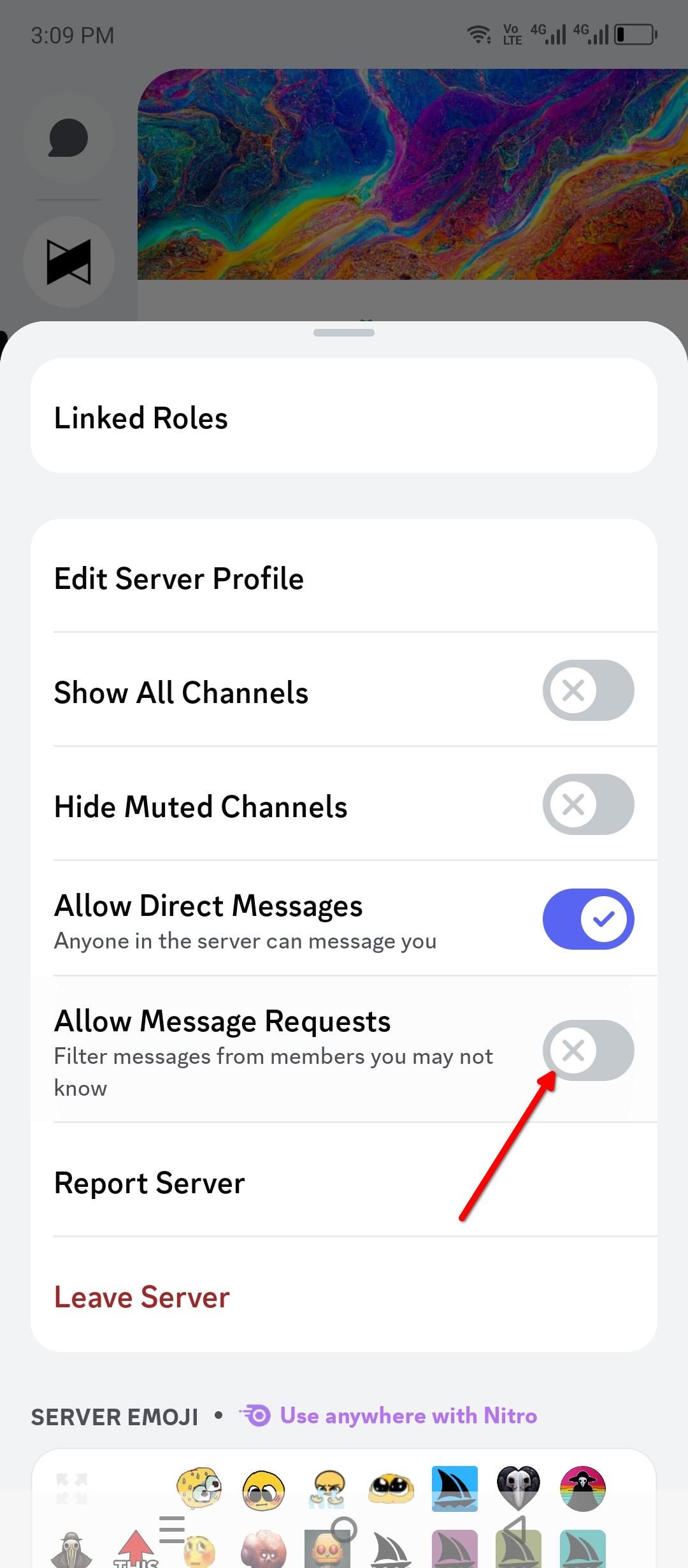This screenshot has height=1568, width=688.
Task: Open Edit Server Profile
Action: point(344,578)
